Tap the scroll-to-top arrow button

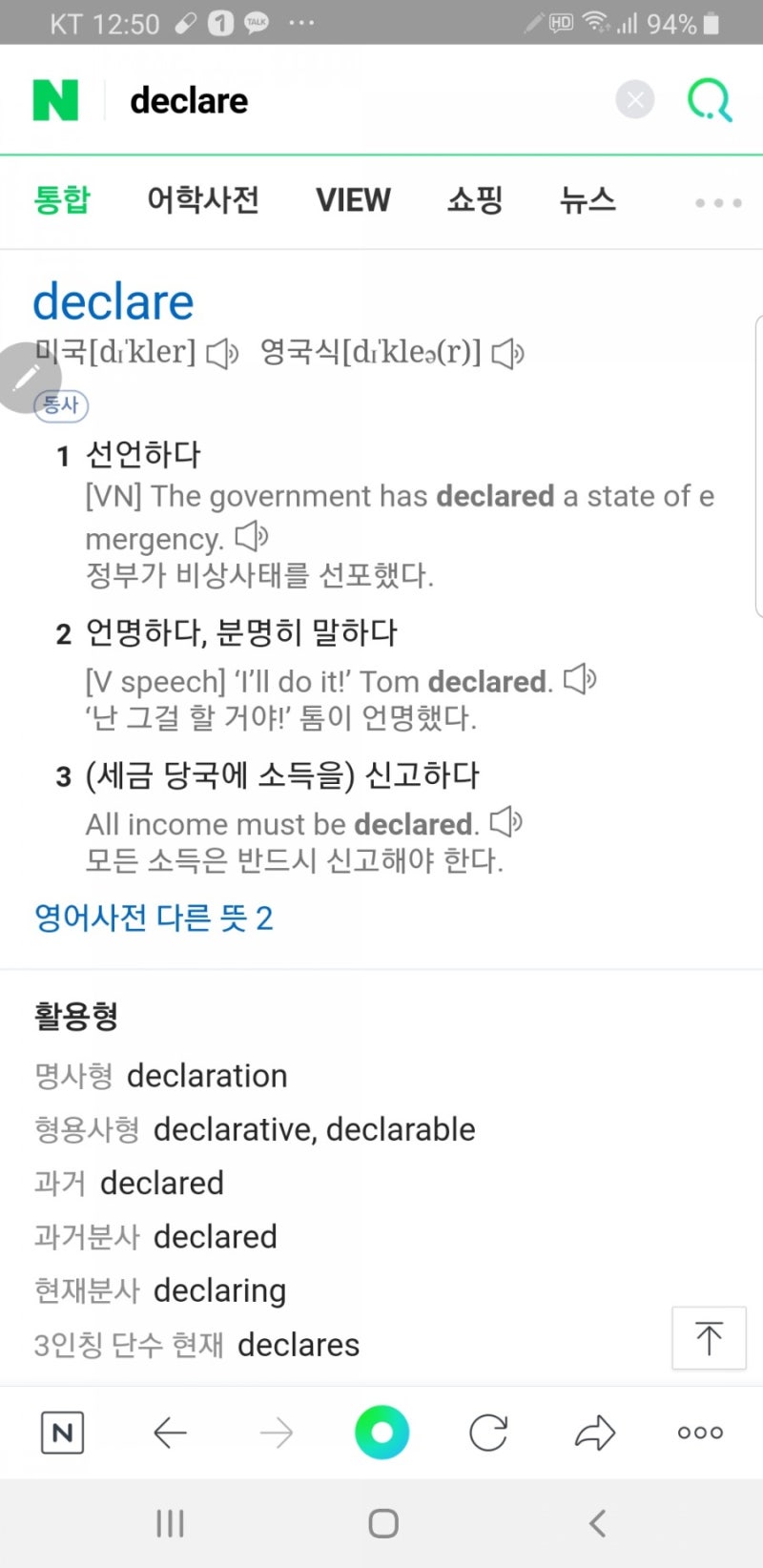pyautogui.click(x=709, y=1338)
